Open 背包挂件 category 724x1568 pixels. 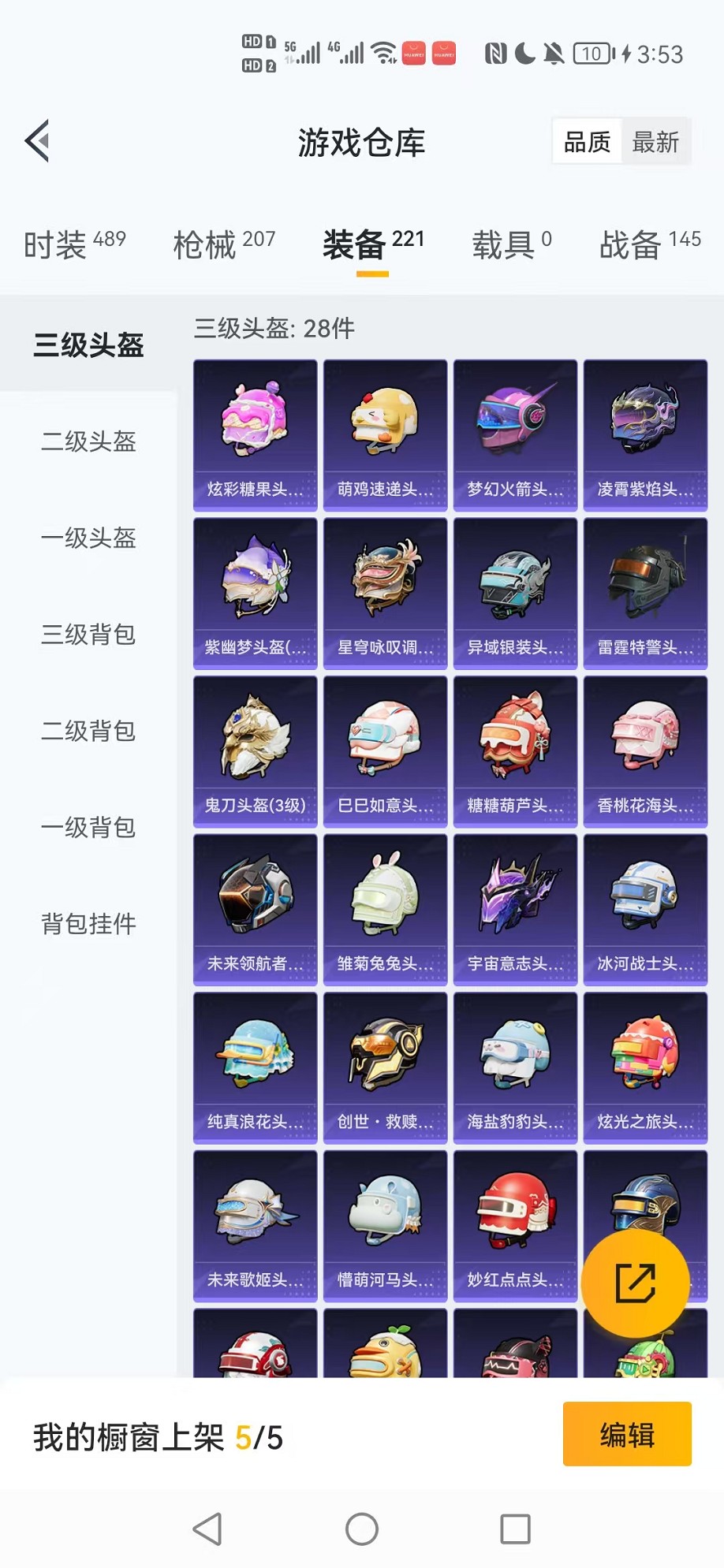[88, 924]
